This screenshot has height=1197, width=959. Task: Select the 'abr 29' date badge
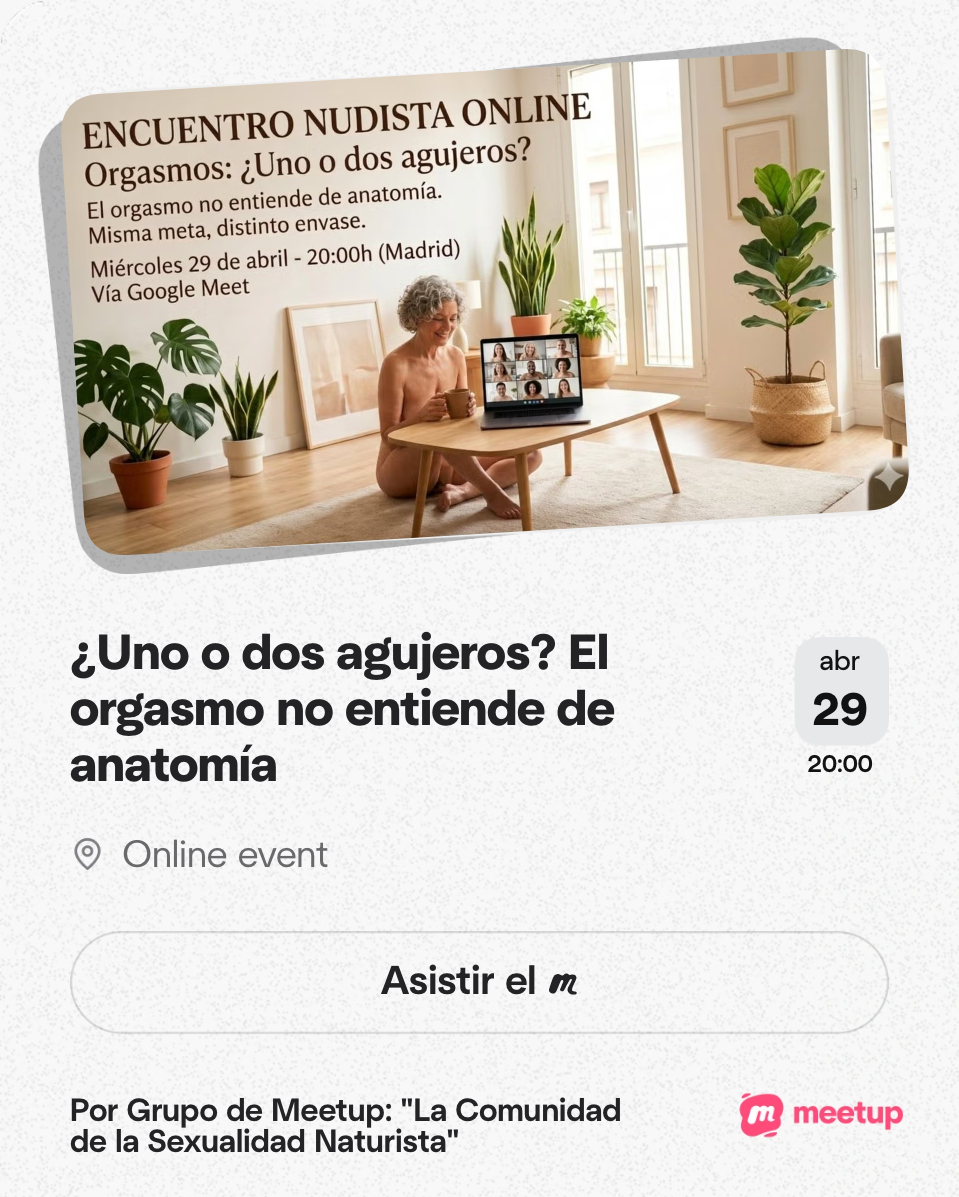pyautogui.click(x=841, y=691)
